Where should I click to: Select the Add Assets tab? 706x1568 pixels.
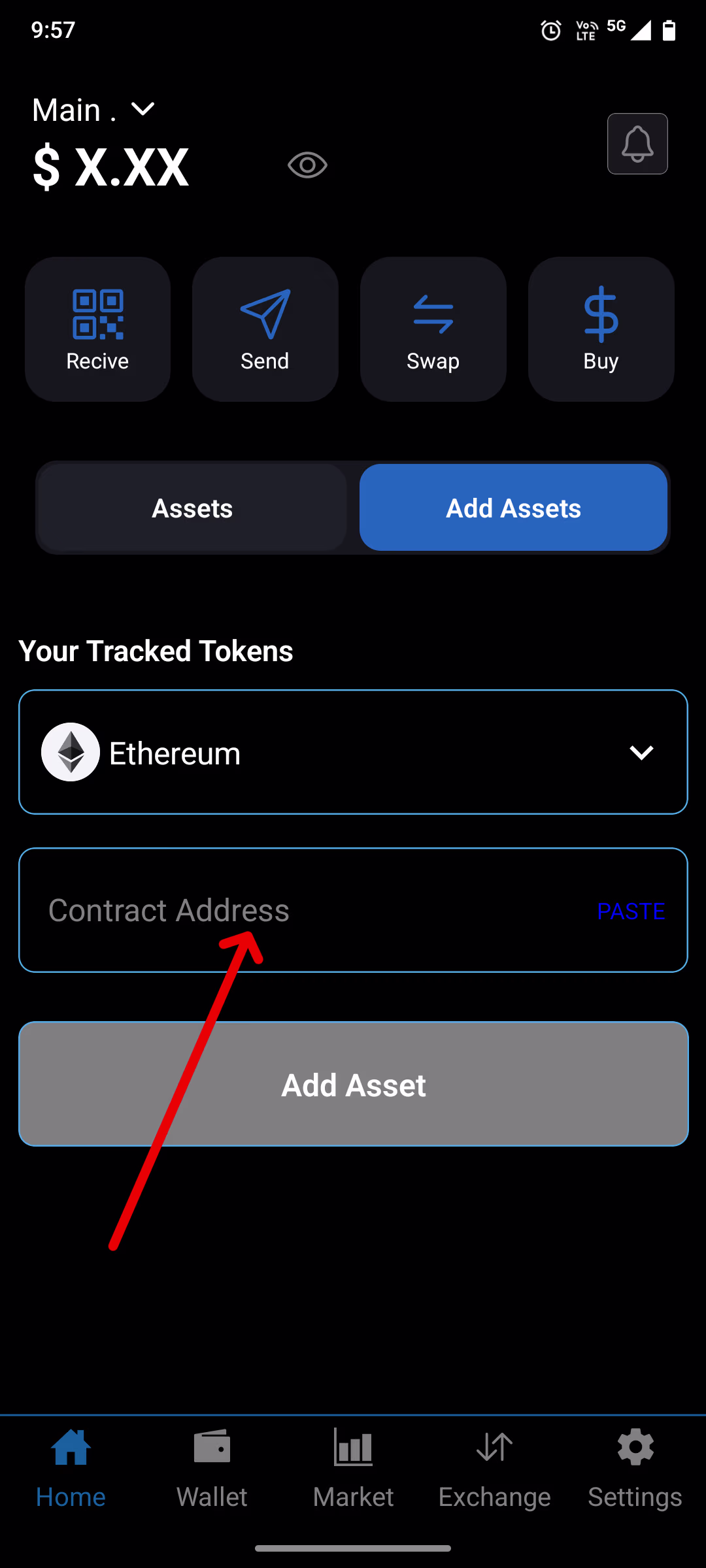coord(513,508)
